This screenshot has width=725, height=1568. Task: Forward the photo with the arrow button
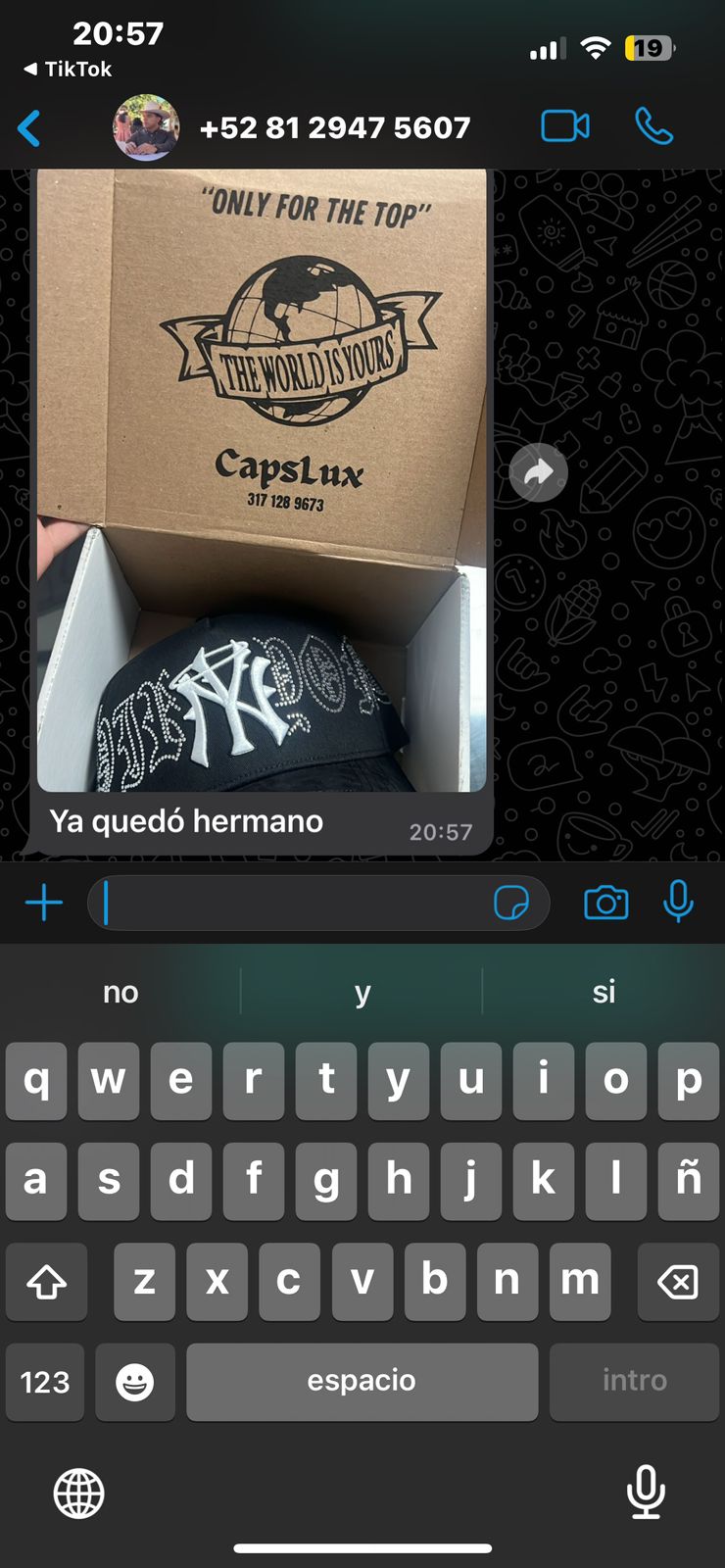click(538, 473)
